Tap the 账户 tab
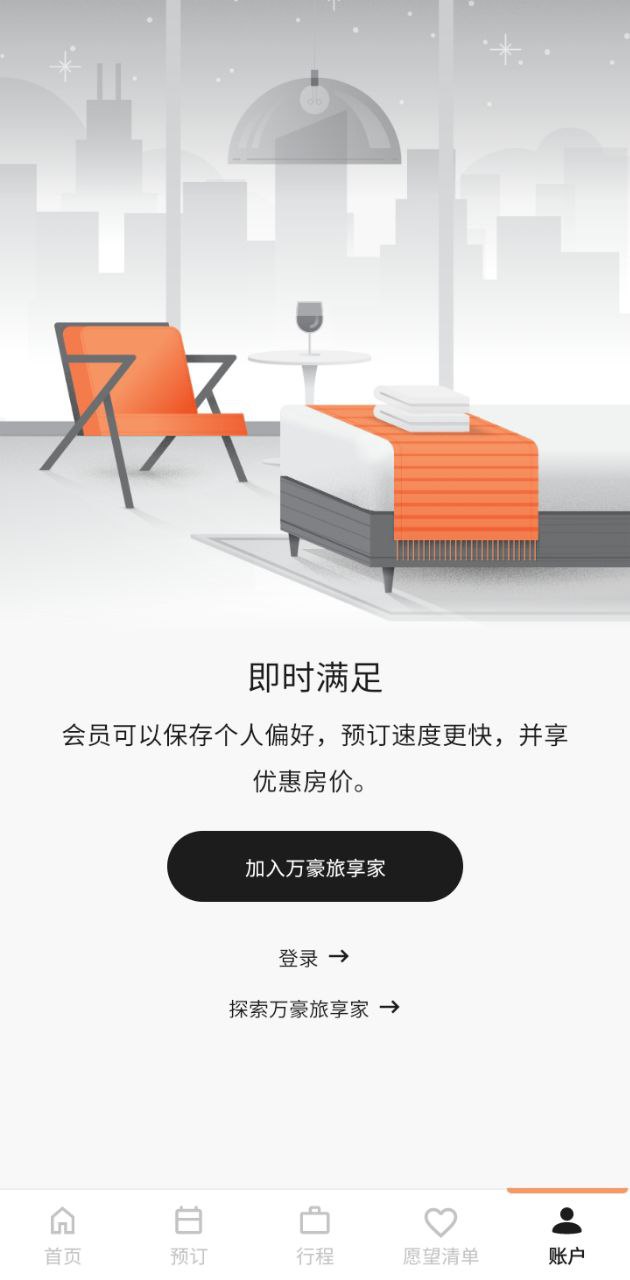 coord(566,1235)
